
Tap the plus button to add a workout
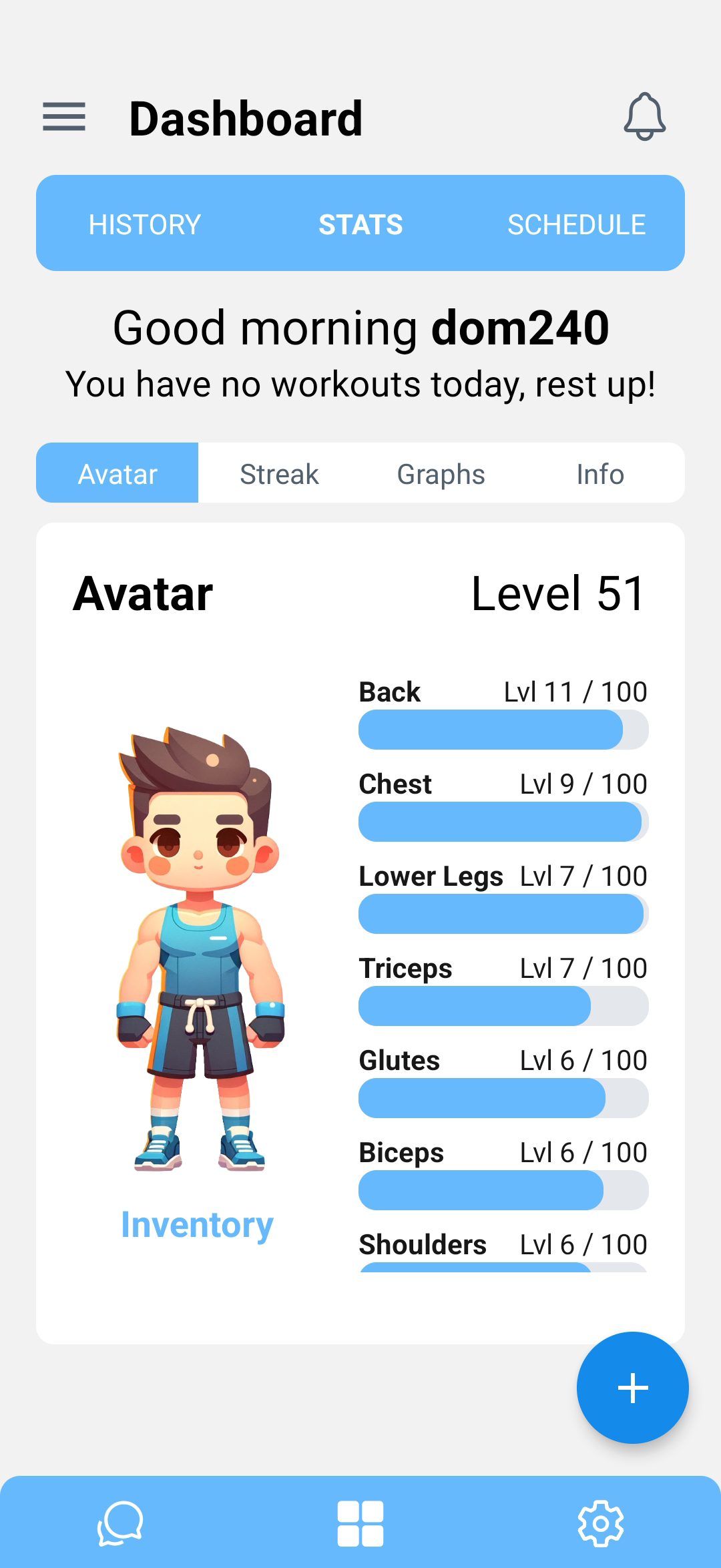click(632, 1388)
